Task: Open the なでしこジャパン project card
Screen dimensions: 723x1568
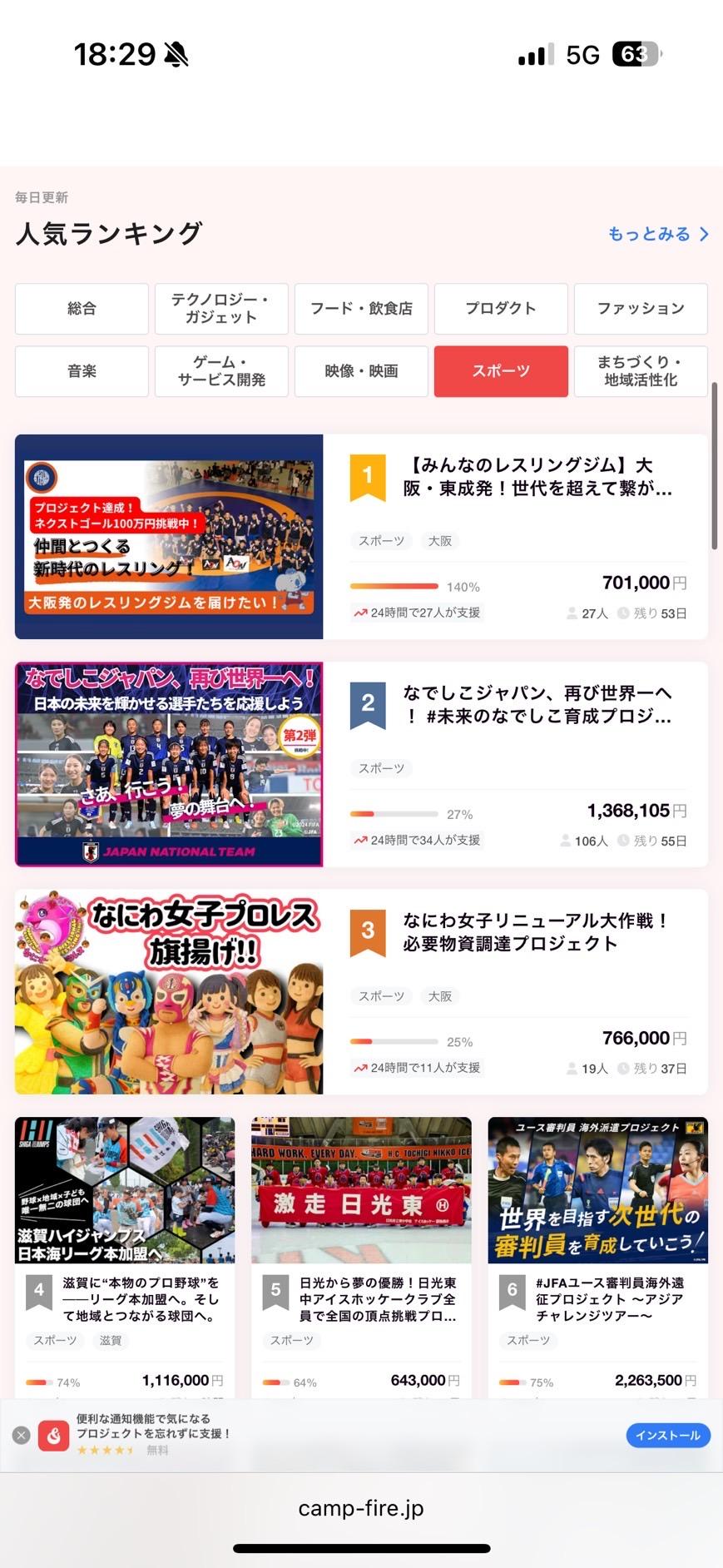Action: point(361,764)
